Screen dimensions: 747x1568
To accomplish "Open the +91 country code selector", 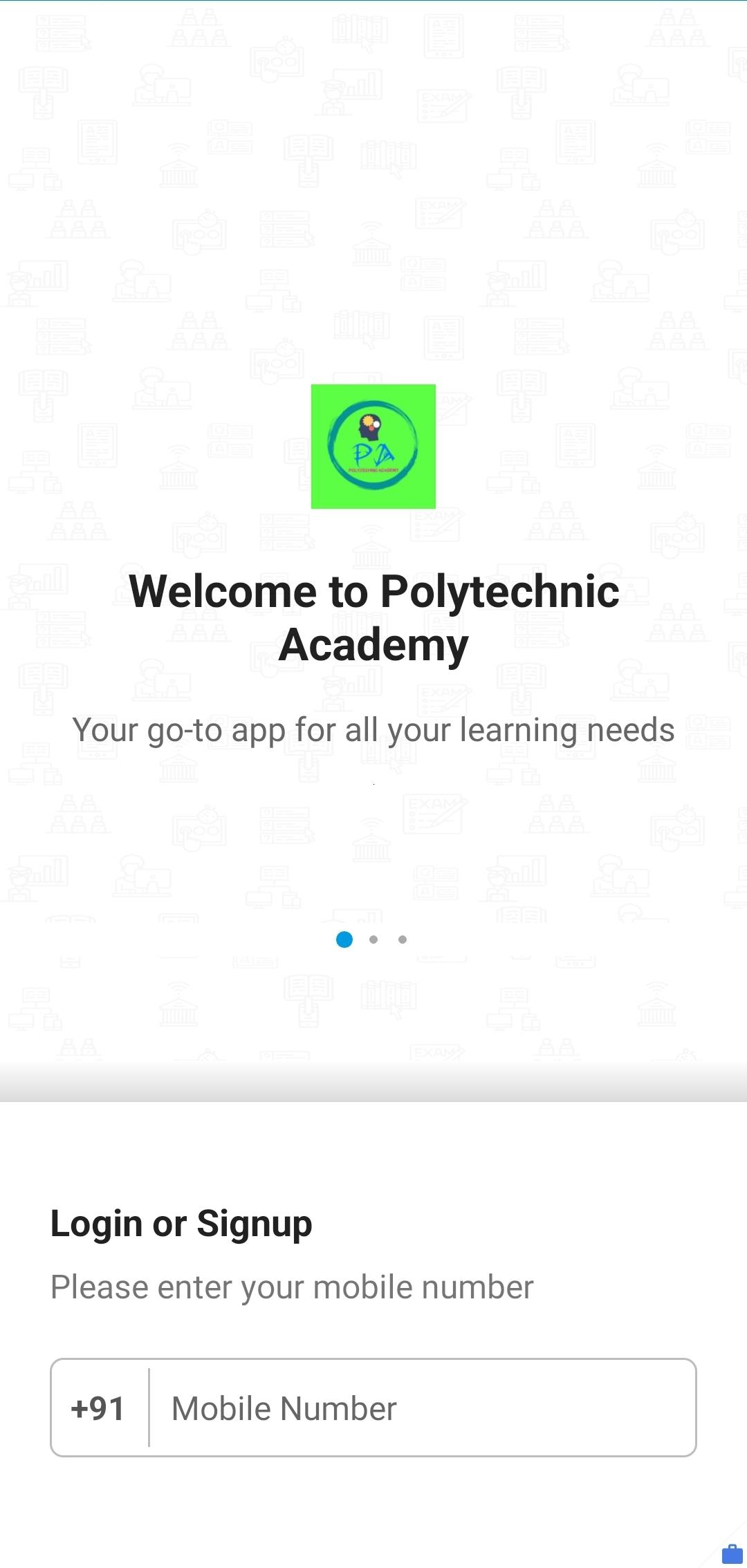I will 98,1408.
